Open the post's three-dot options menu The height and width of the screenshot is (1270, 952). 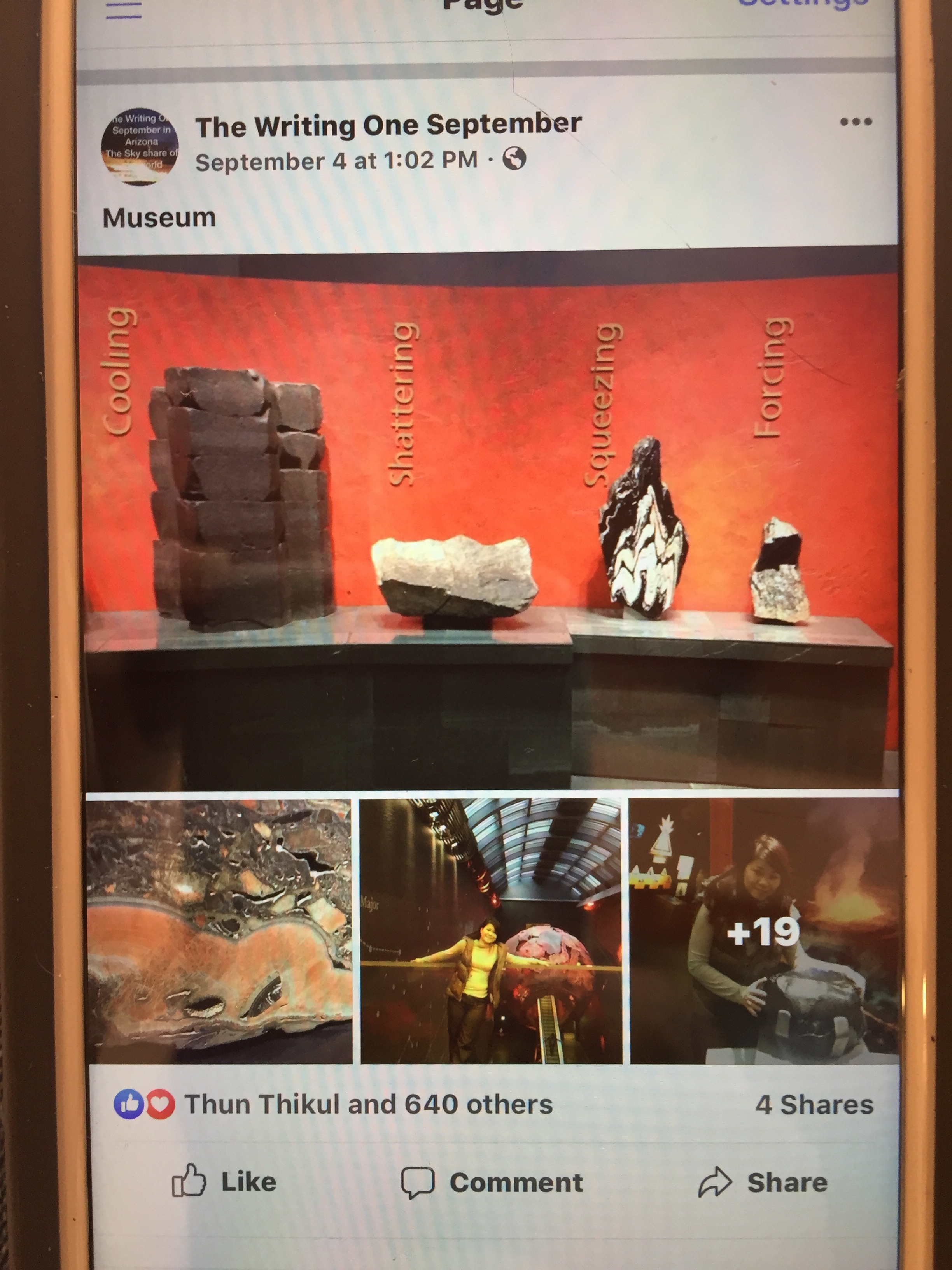point(856,122)
